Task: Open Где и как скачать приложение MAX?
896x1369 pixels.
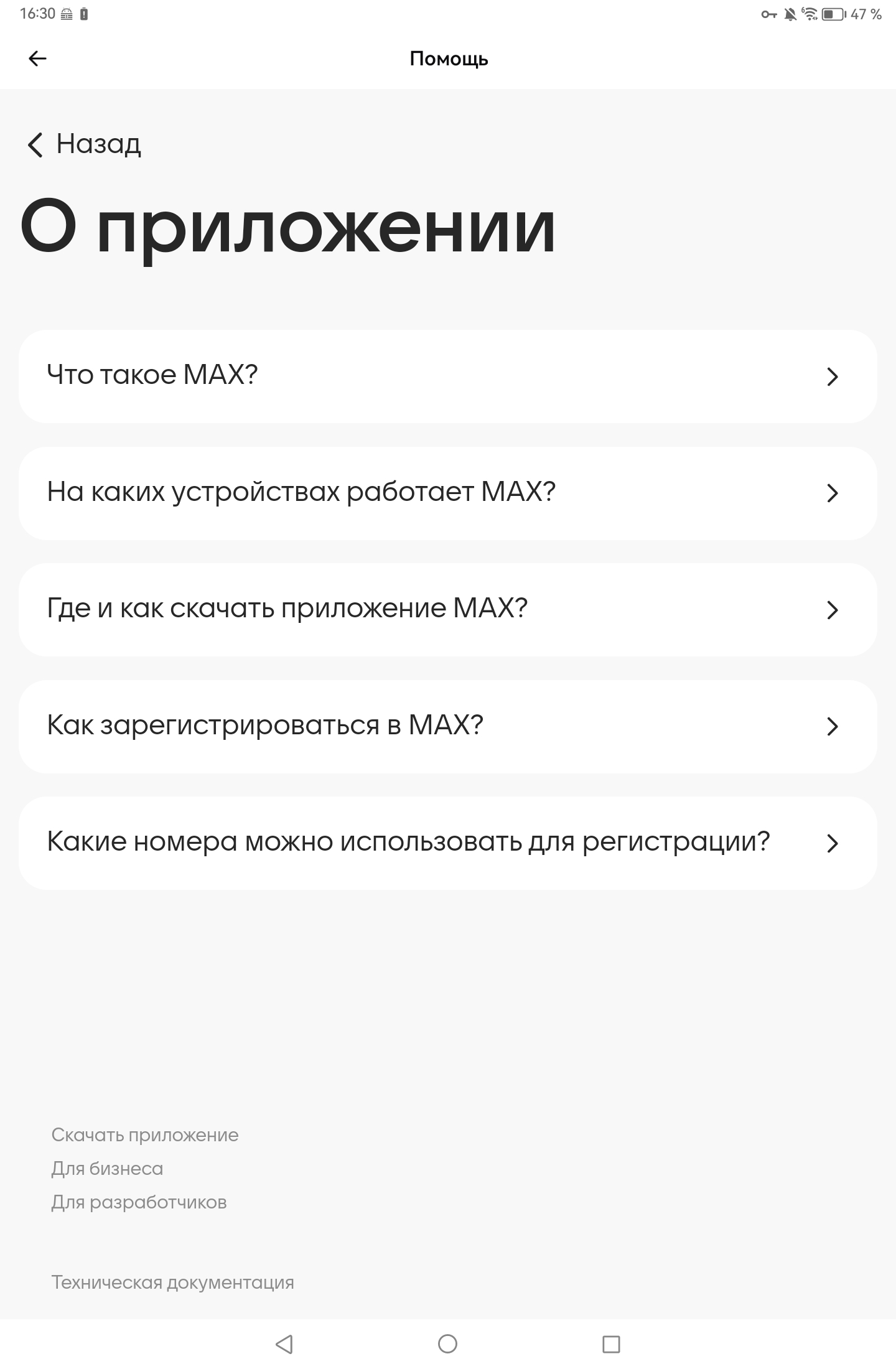Action: pyautogui.click(x=447, y=609)
